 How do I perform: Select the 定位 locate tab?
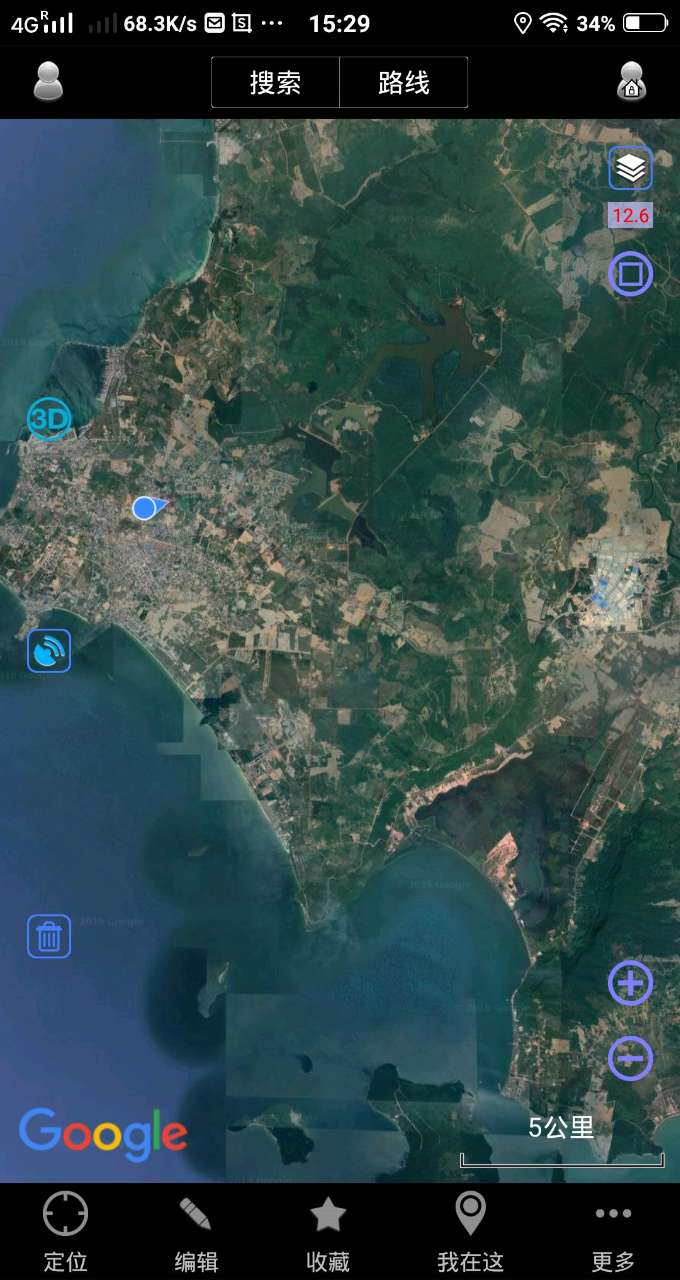(66, 1233)
